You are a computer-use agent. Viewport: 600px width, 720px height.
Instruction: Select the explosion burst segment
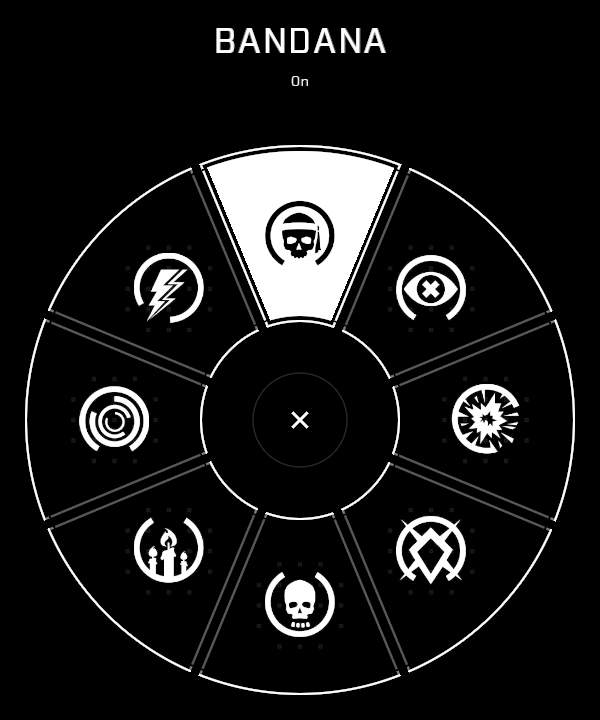(486, 418)
